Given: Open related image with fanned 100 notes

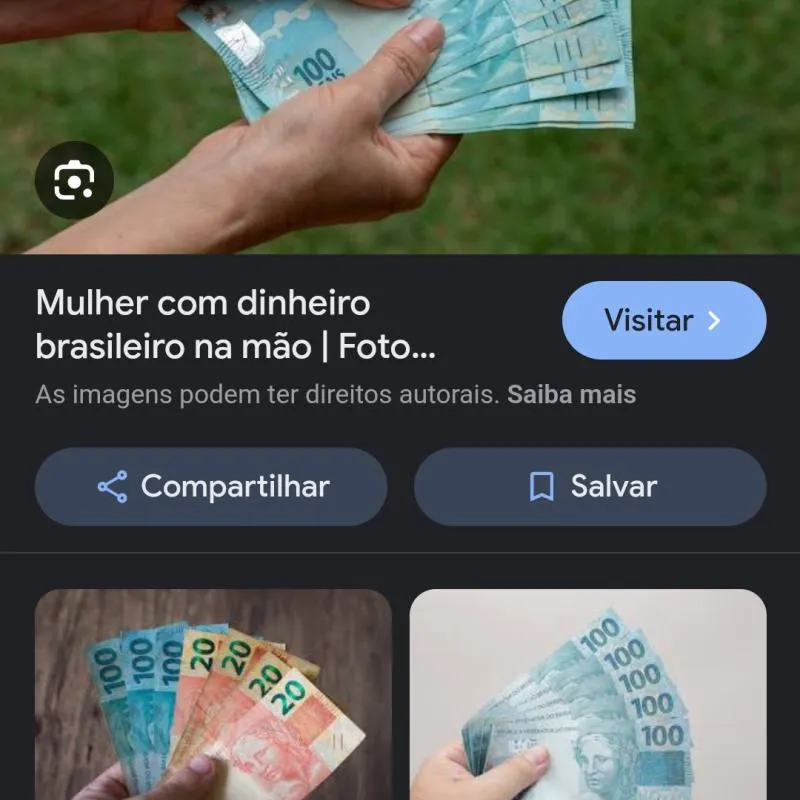Looking at the screenshot, I should pyautogui.click(x=588, y=695).
